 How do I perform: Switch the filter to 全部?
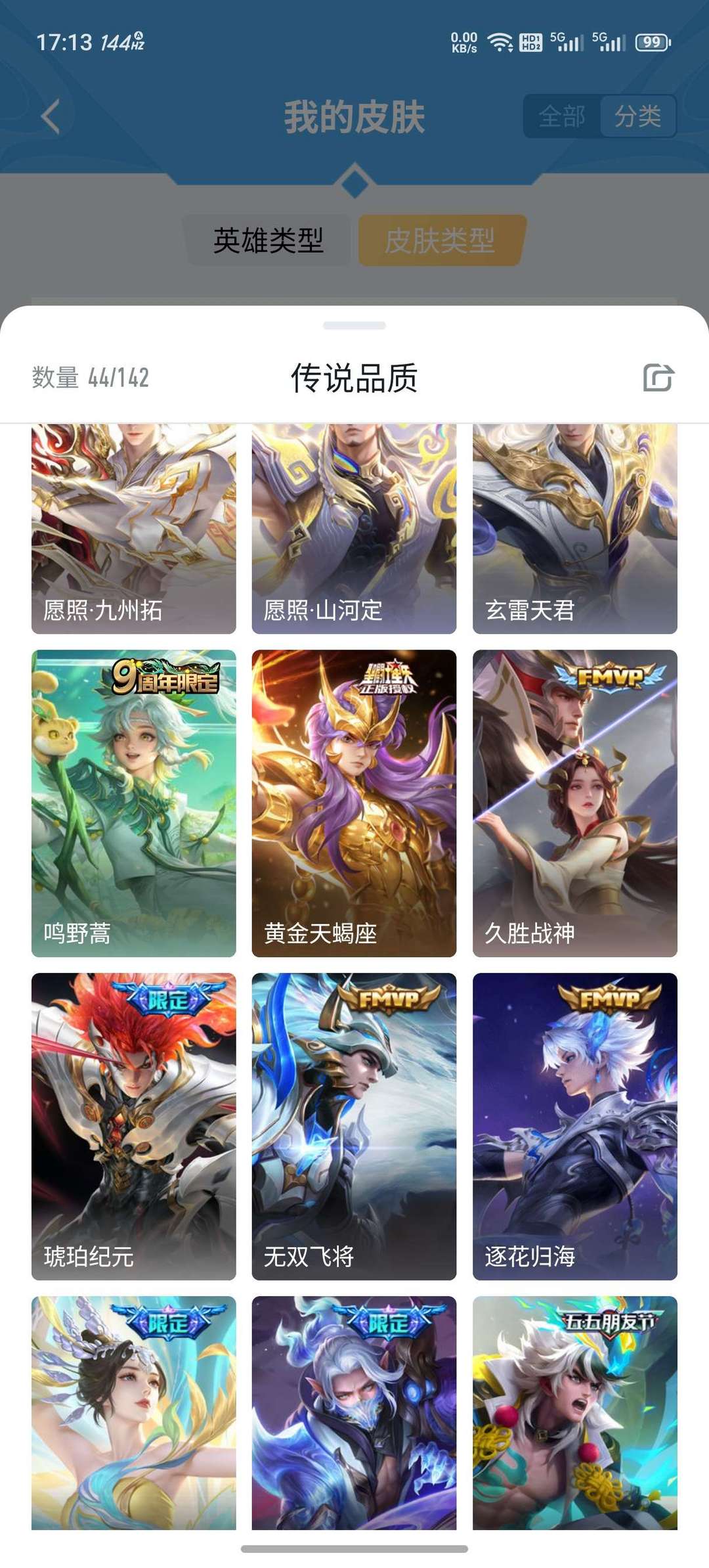pyautogui.click(x=563, y=116)
